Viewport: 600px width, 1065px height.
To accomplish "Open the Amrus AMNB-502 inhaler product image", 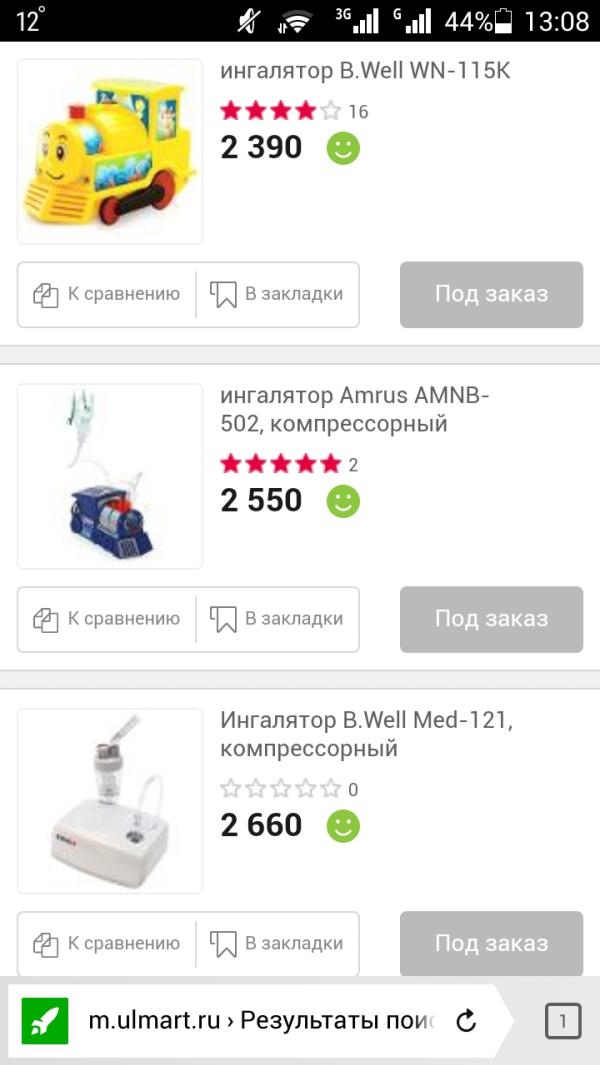I will pyautogui.click(x=110, y=476).
